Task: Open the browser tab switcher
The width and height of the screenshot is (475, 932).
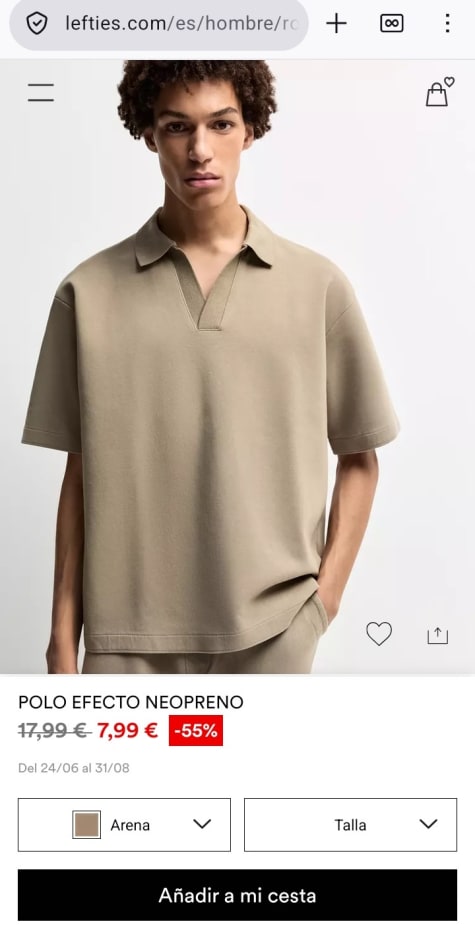Action: pyautogui.click(x=392, y=24)
